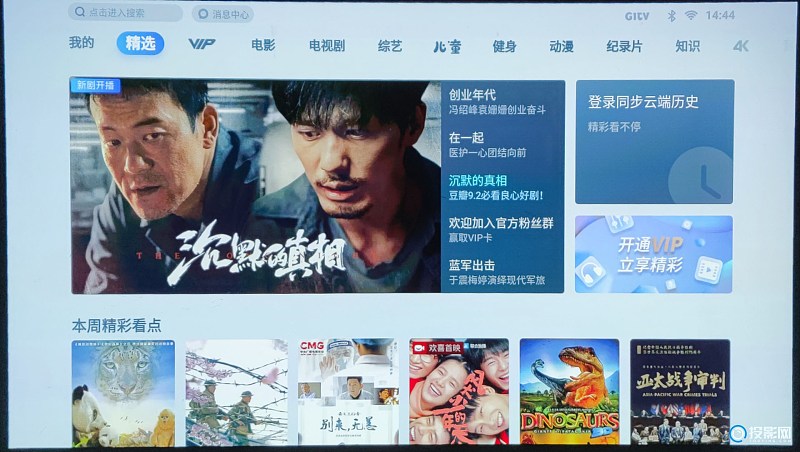Switch to the 我的 tab
Screen dimensions: 800x452
point(81,44)
